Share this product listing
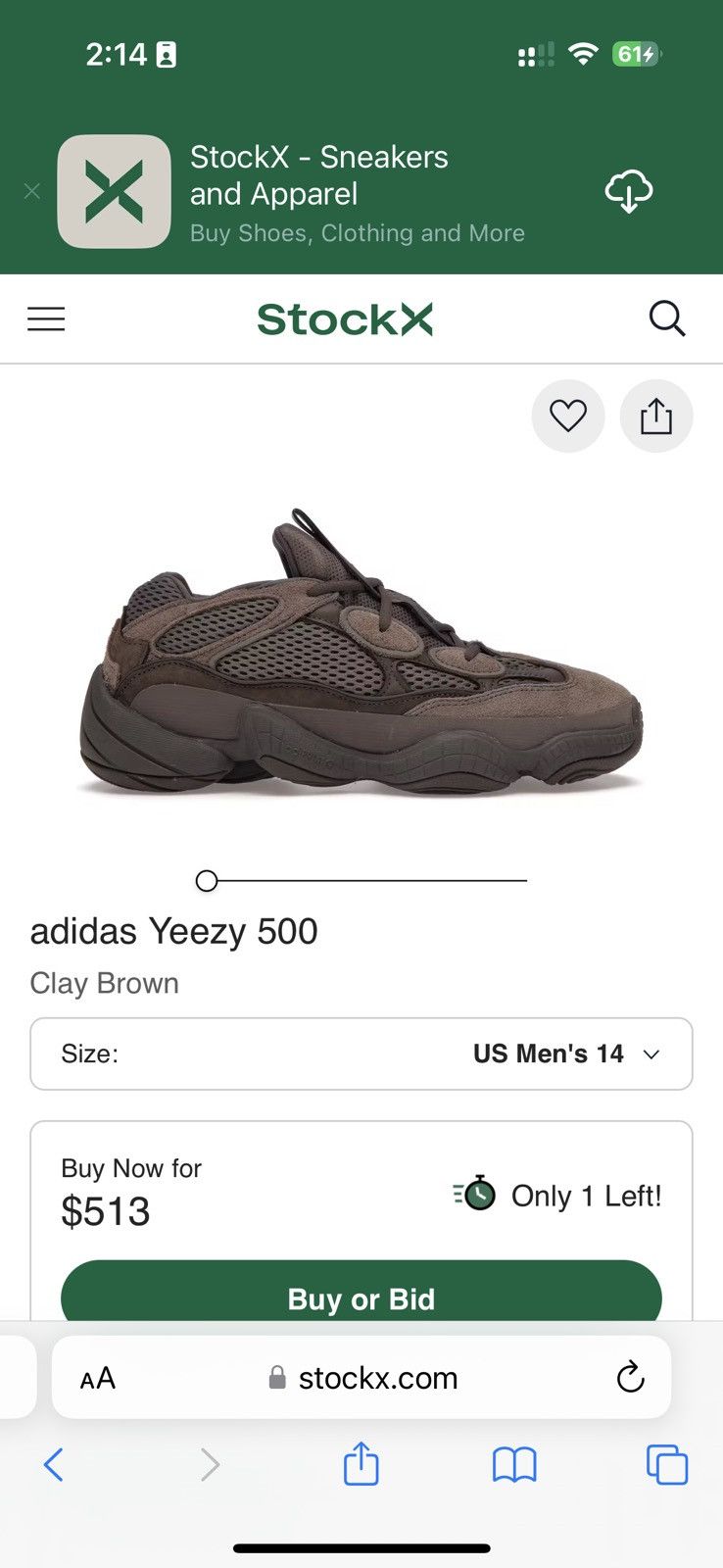This screenshot has height=1568, width=723. [656, 416]
